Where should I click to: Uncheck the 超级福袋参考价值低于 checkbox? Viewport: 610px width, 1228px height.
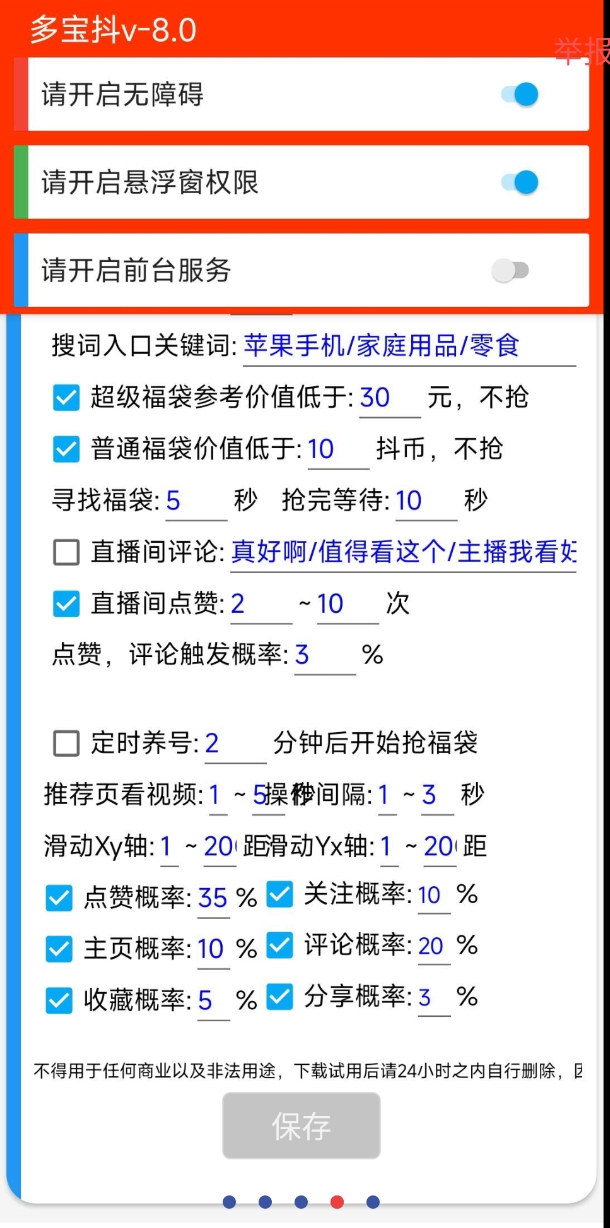67,398
